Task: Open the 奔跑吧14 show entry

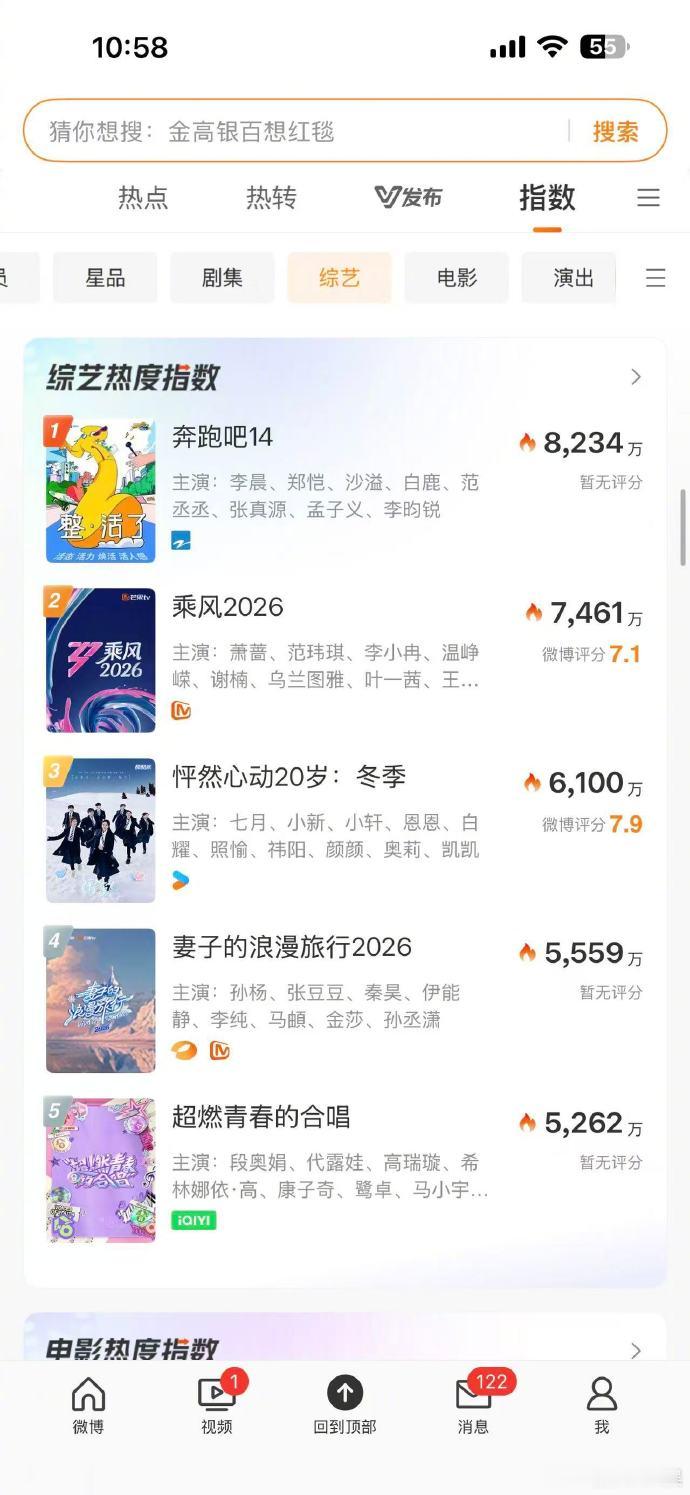Action: click(x=345, y=490)
